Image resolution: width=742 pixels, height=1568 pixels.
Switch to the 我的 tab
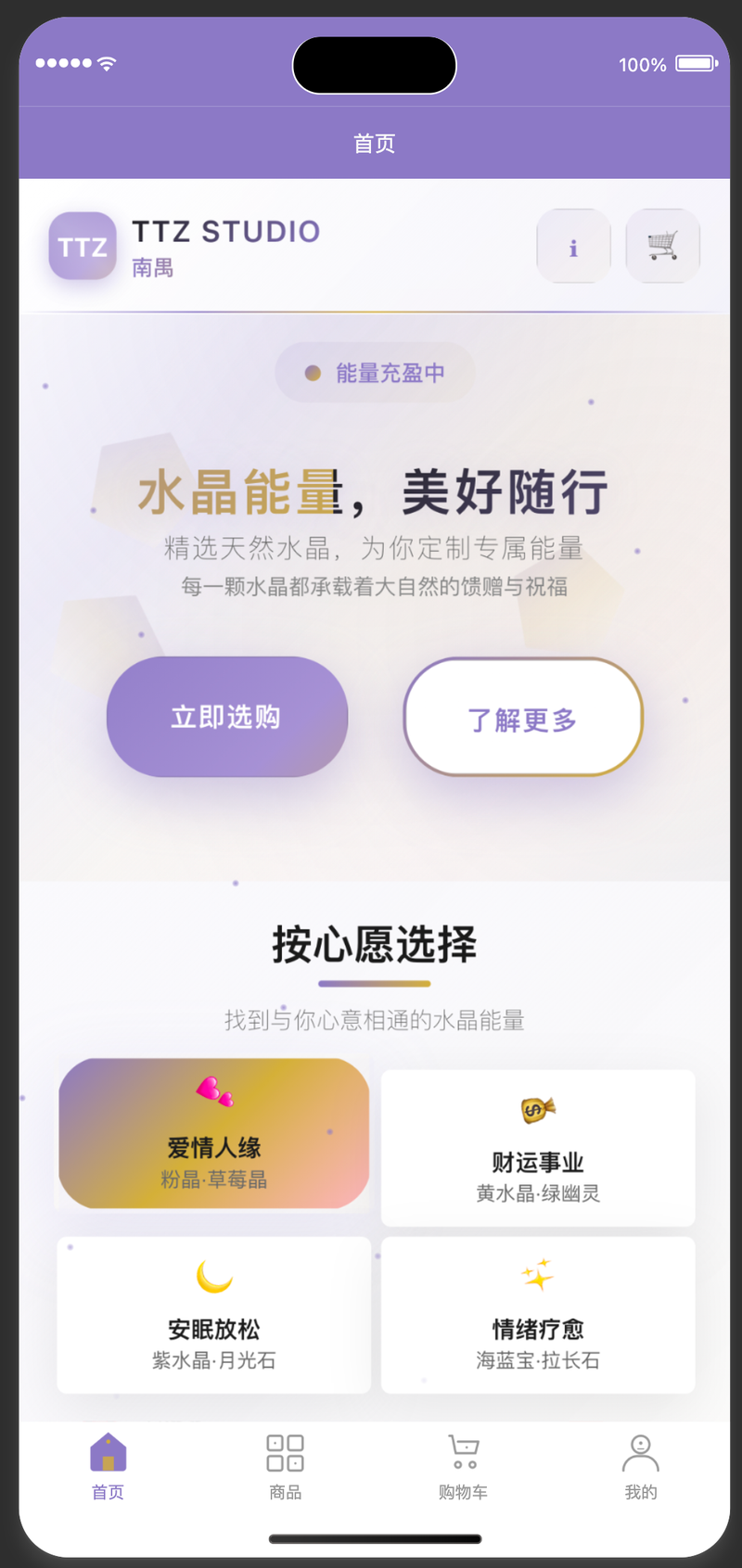pyautogui.click(x=640, y=1465)
